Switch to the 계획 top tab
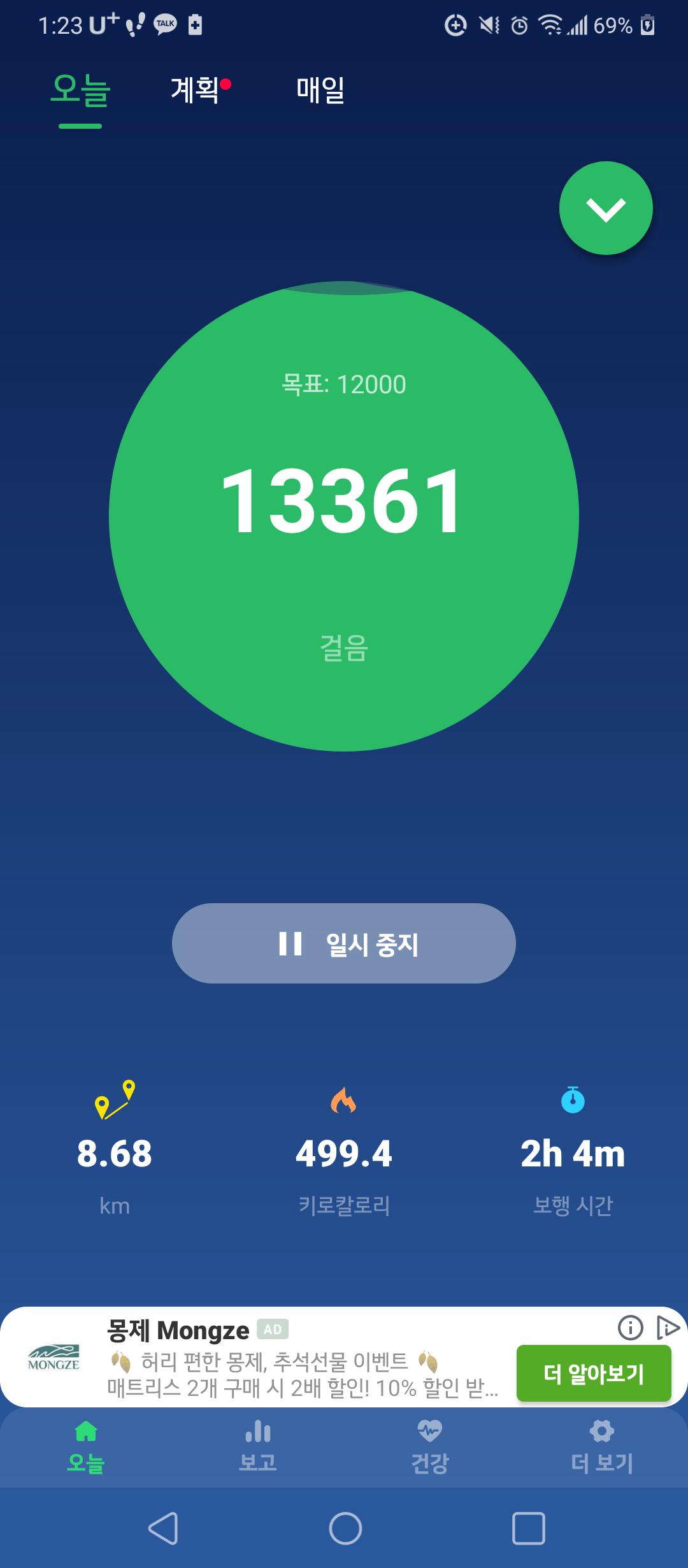Screen dimensions: 688x1568 coord(195,90)
